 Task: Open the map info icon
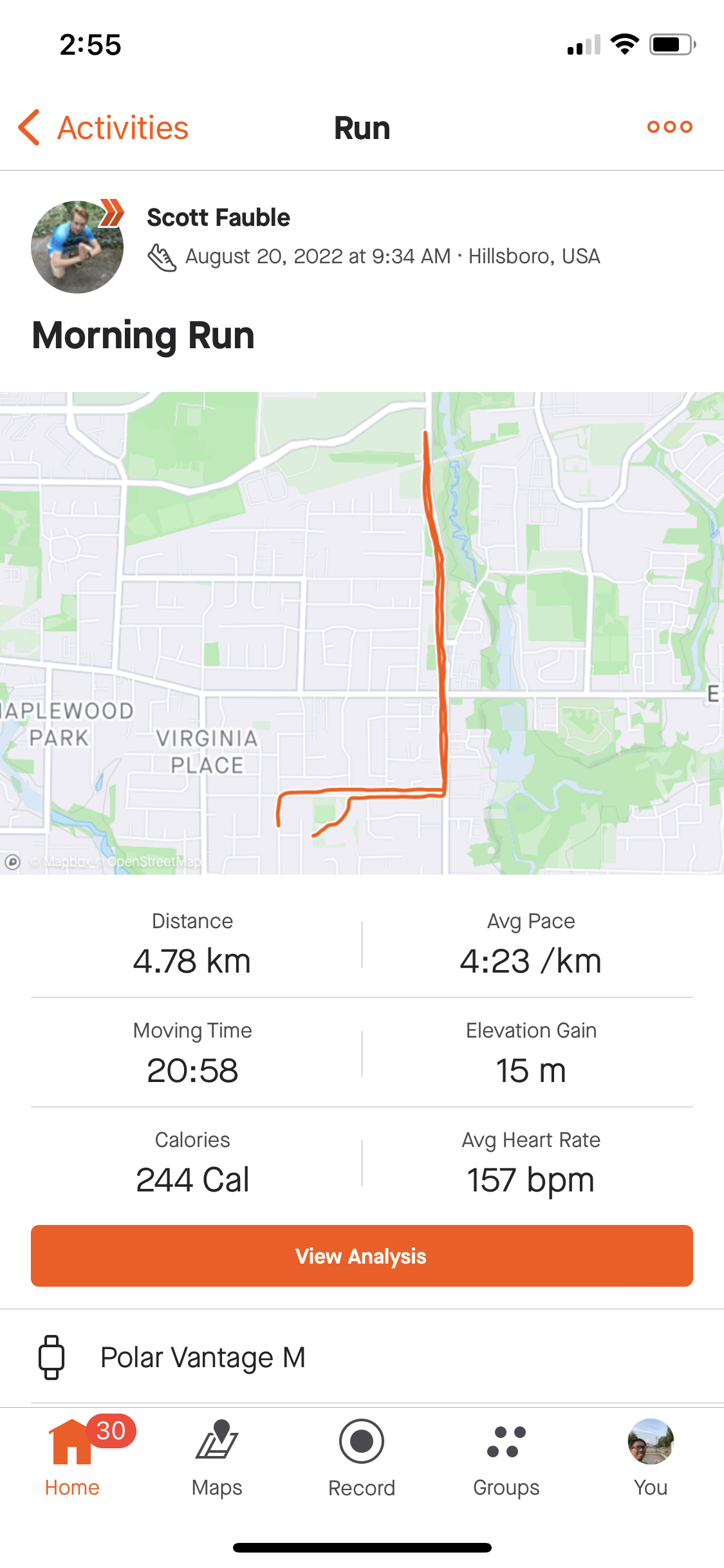(13, 861)
